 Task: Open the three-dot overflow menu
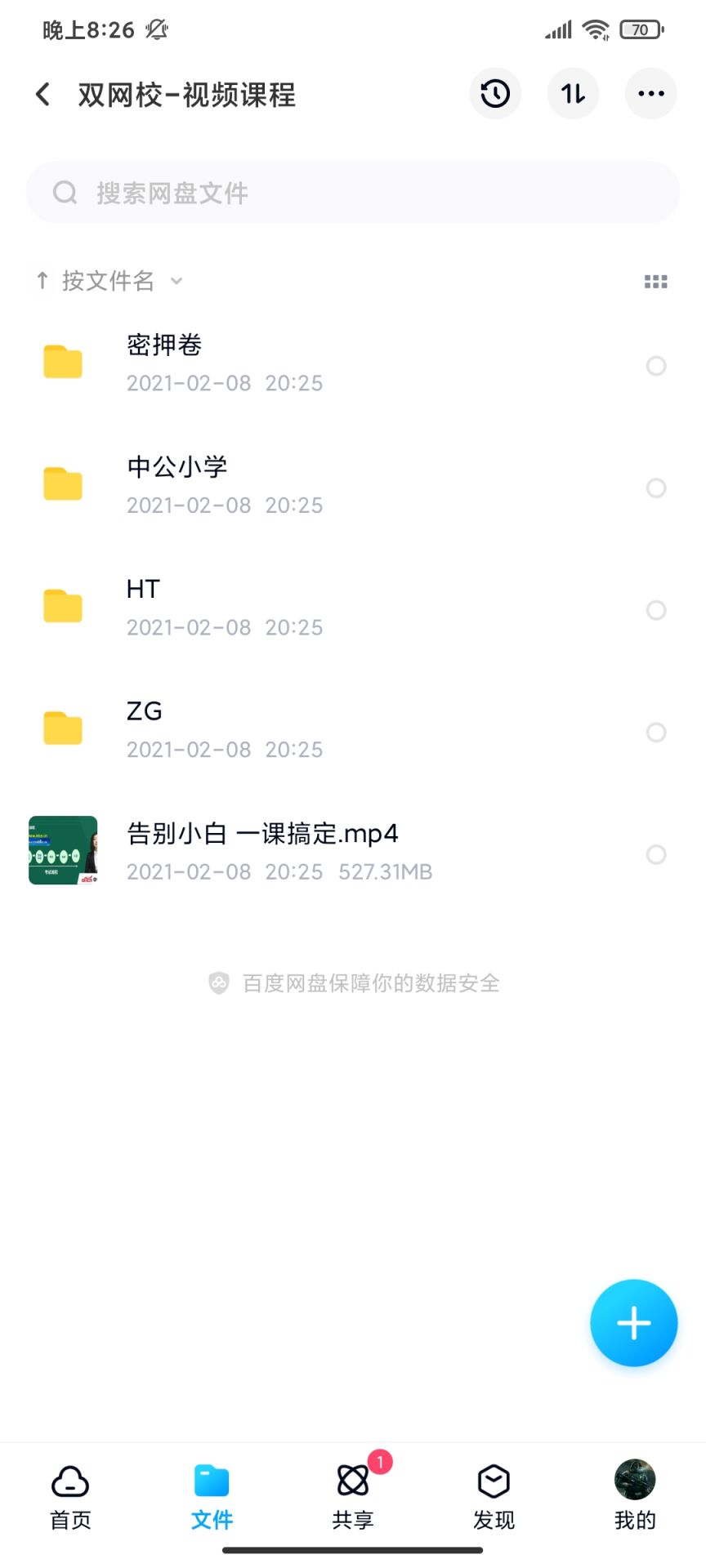pyautogui.click(x=650, y=94)
